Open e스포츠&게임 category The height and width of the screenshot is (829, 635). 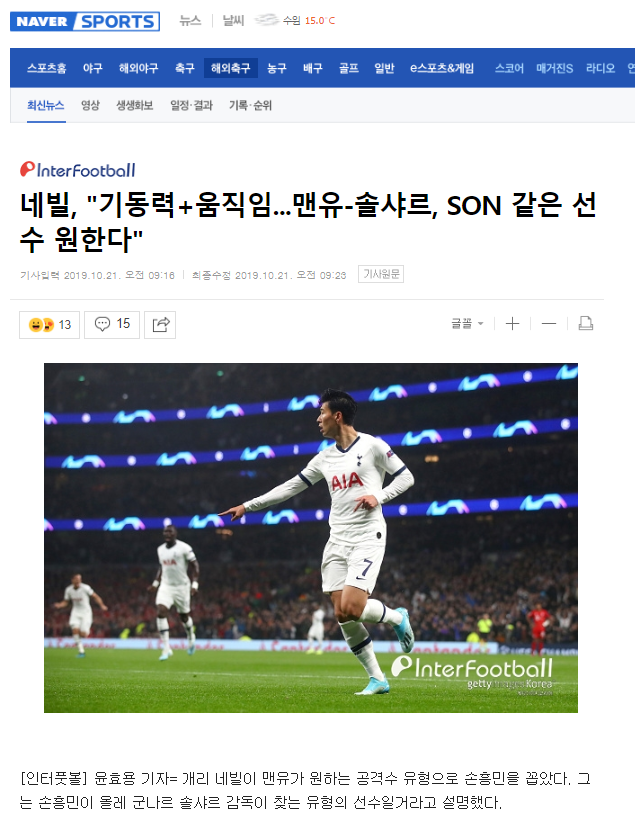[x=442, y=68]
